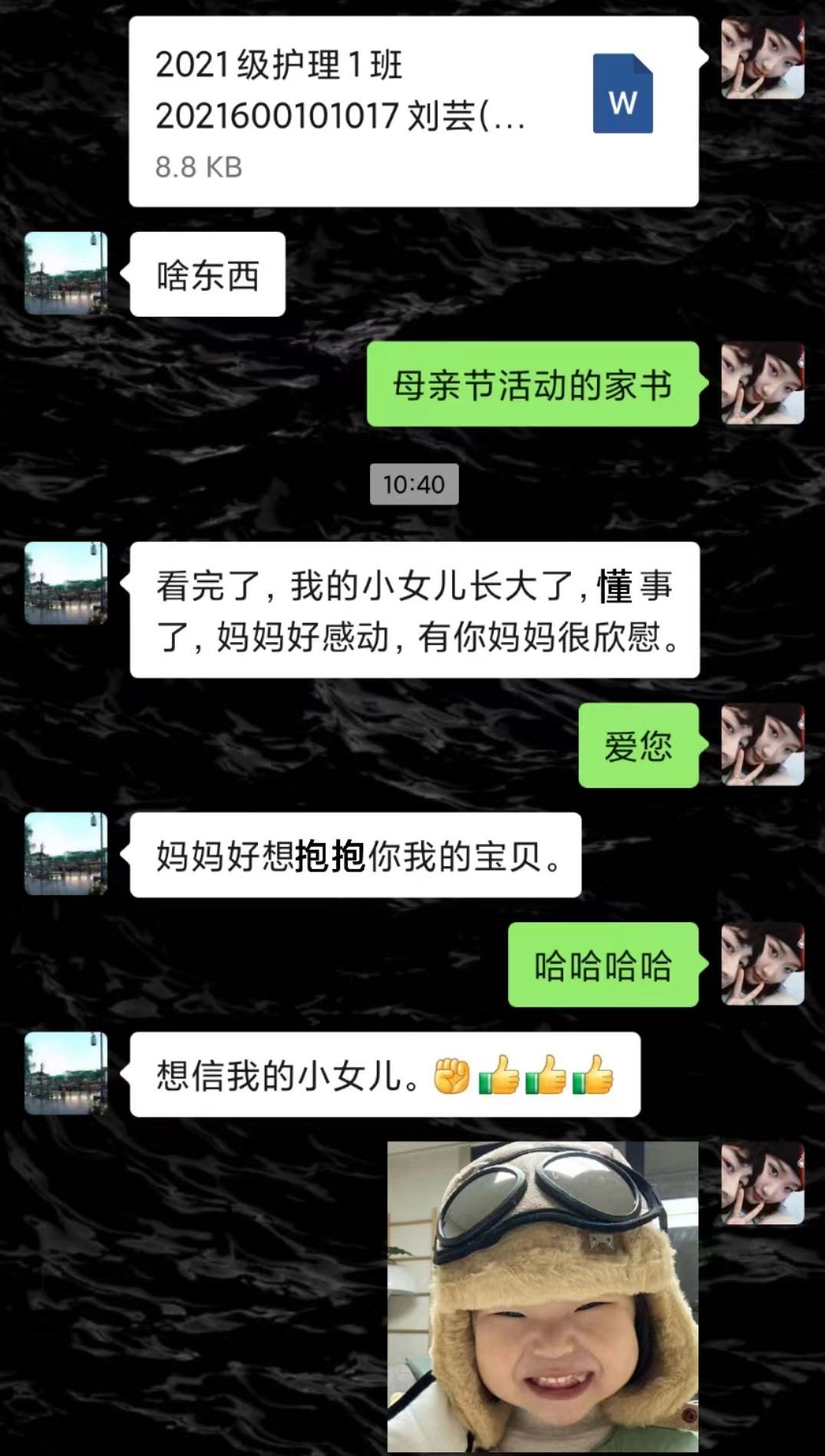
Task: Open sender's avatar beside 母亲节活动的家书
Action: click(x=762, y=384)
